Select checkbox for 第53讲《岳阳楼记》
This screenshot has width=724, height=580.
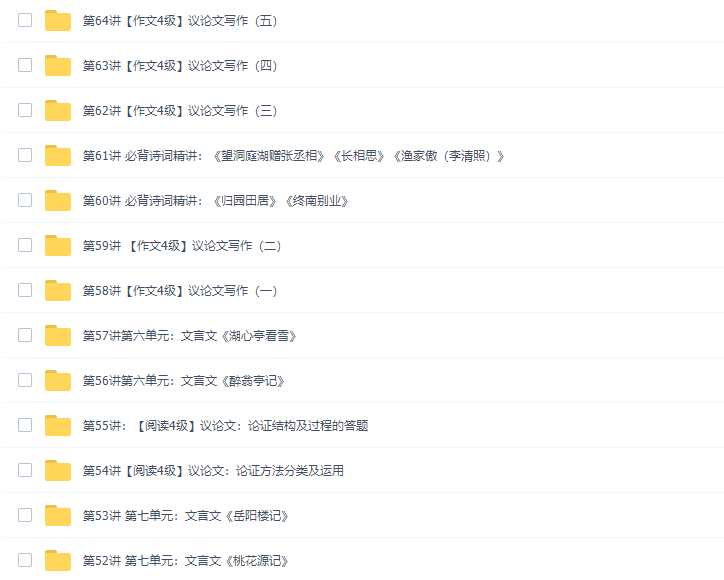click(25, 515)
